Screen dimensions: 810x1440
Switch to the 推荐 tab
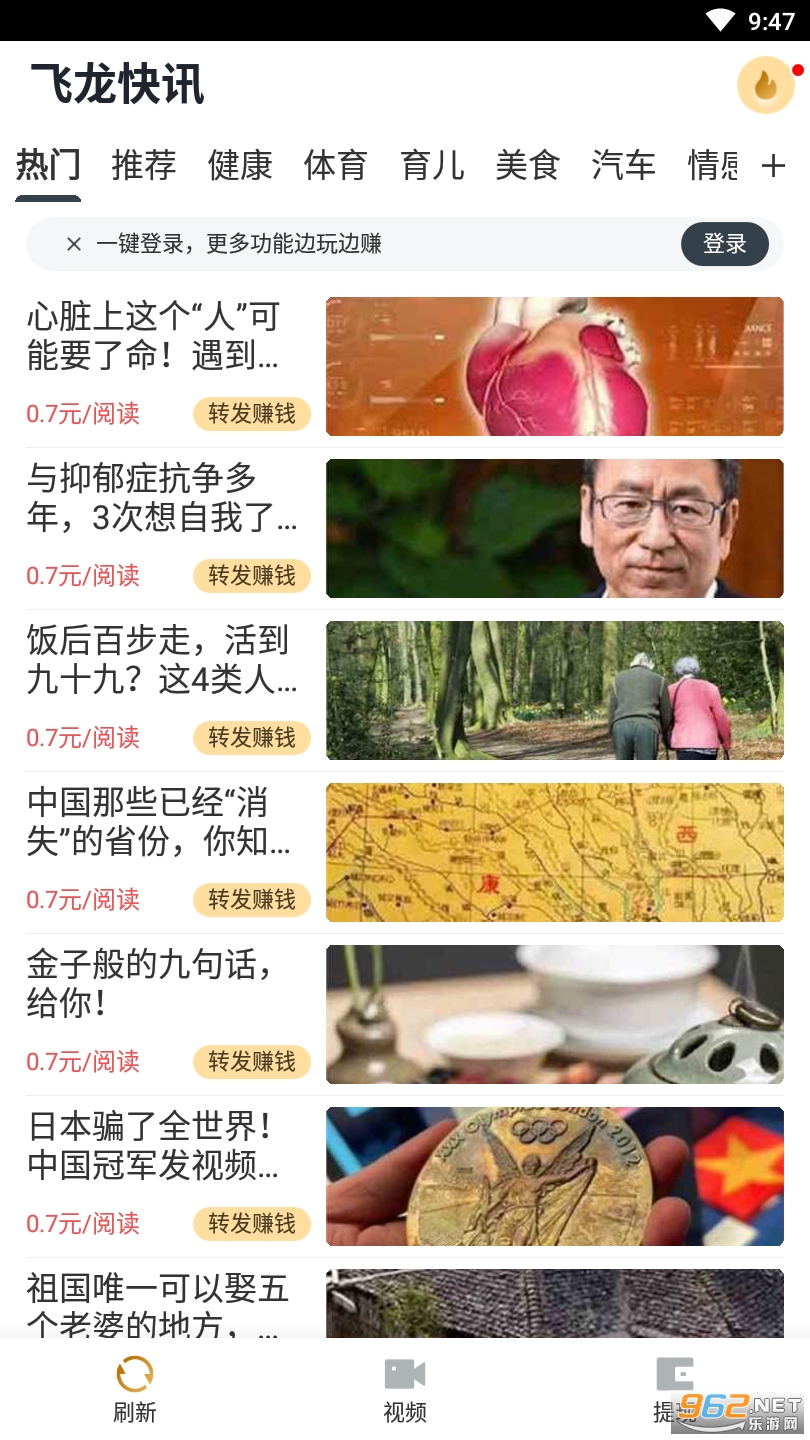[144, 165]
